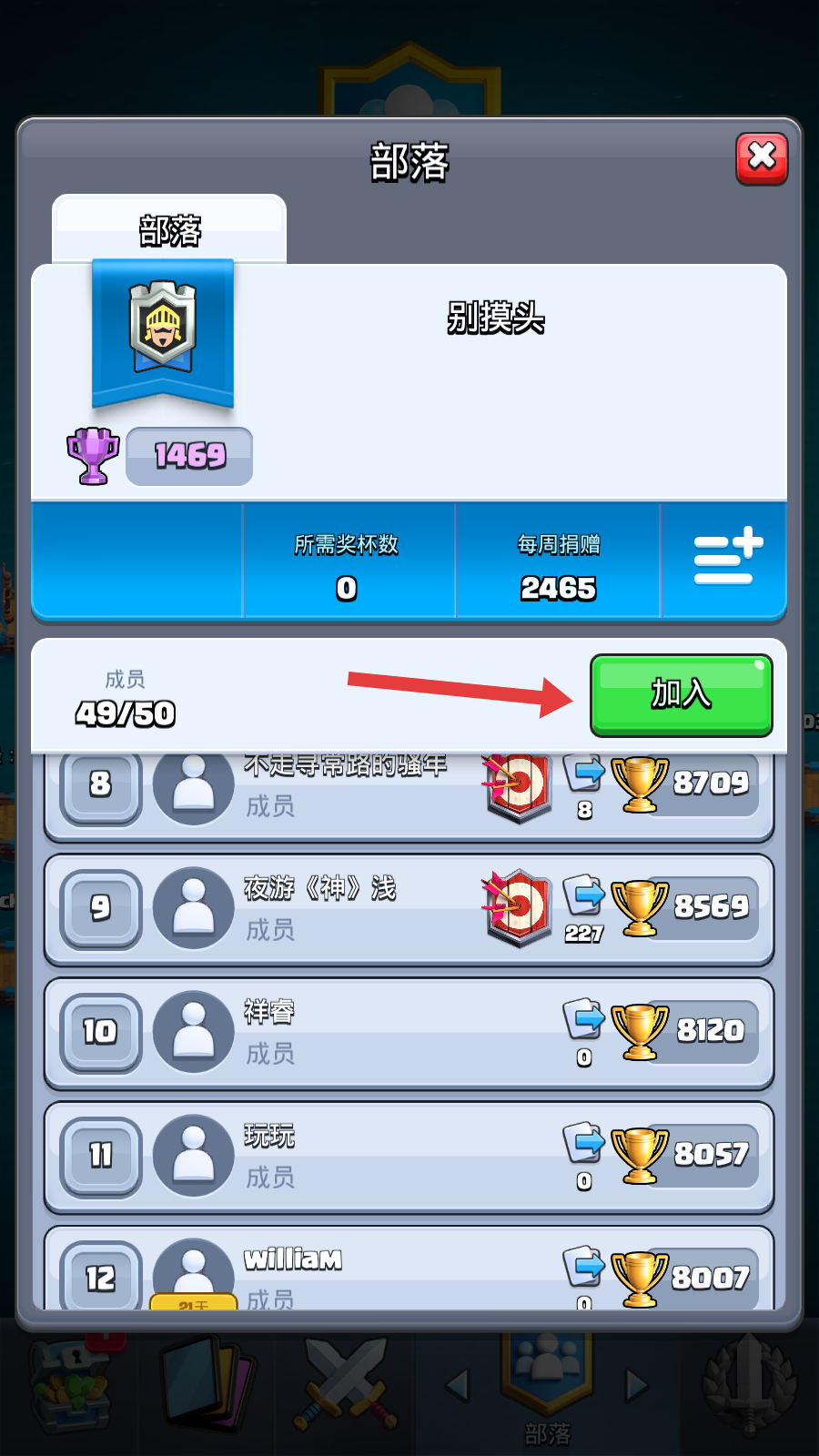Viewport: 819px width, 1456px height.
Task: Close the 部落 dialog
Action: pyautogui.click(x=761, y=158)
